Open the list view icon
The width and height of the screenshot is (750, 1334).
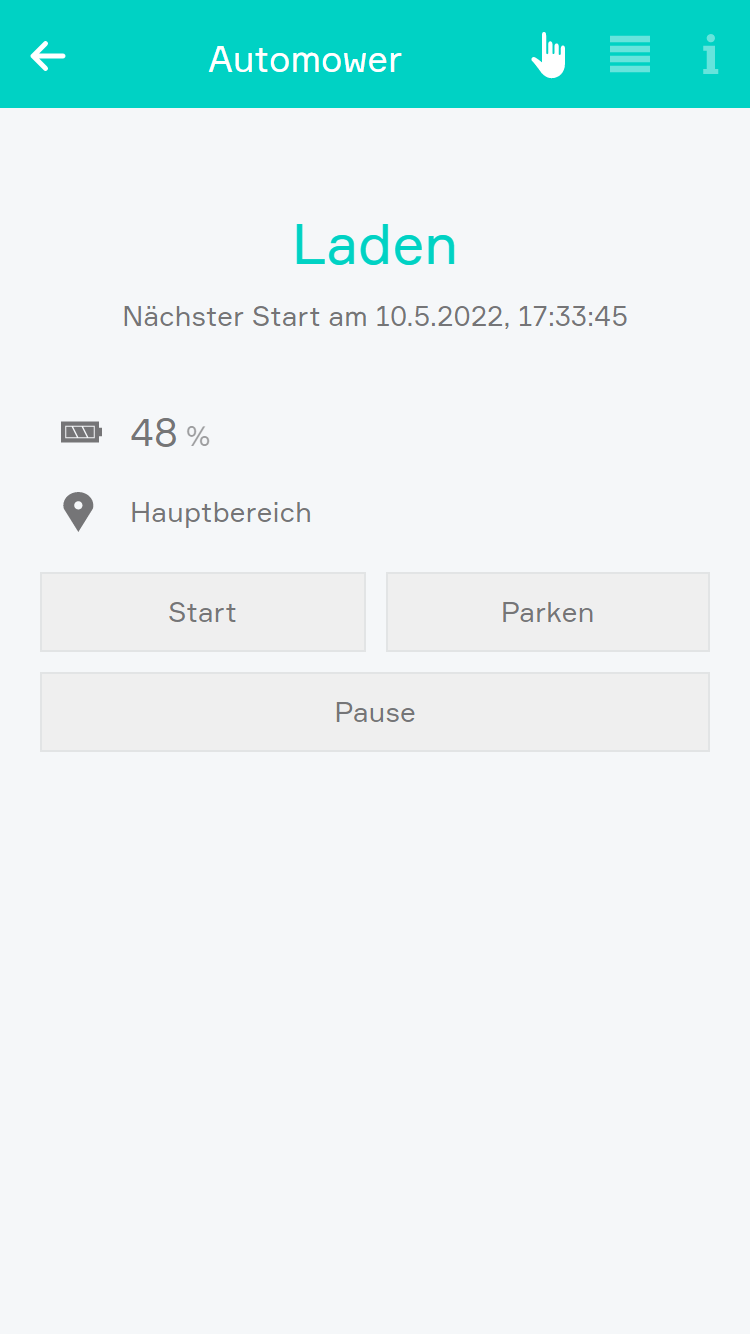coord(630,56)
